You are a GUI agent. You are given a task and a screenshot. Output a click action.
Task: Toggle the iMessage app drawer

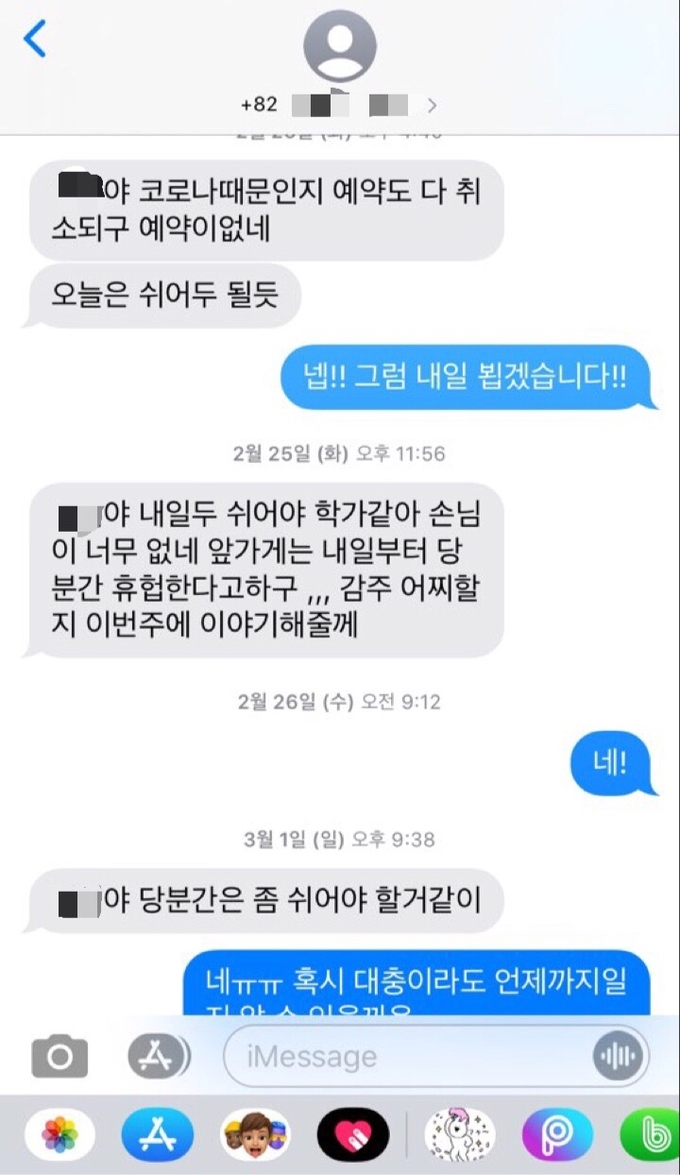(158, 1056)
